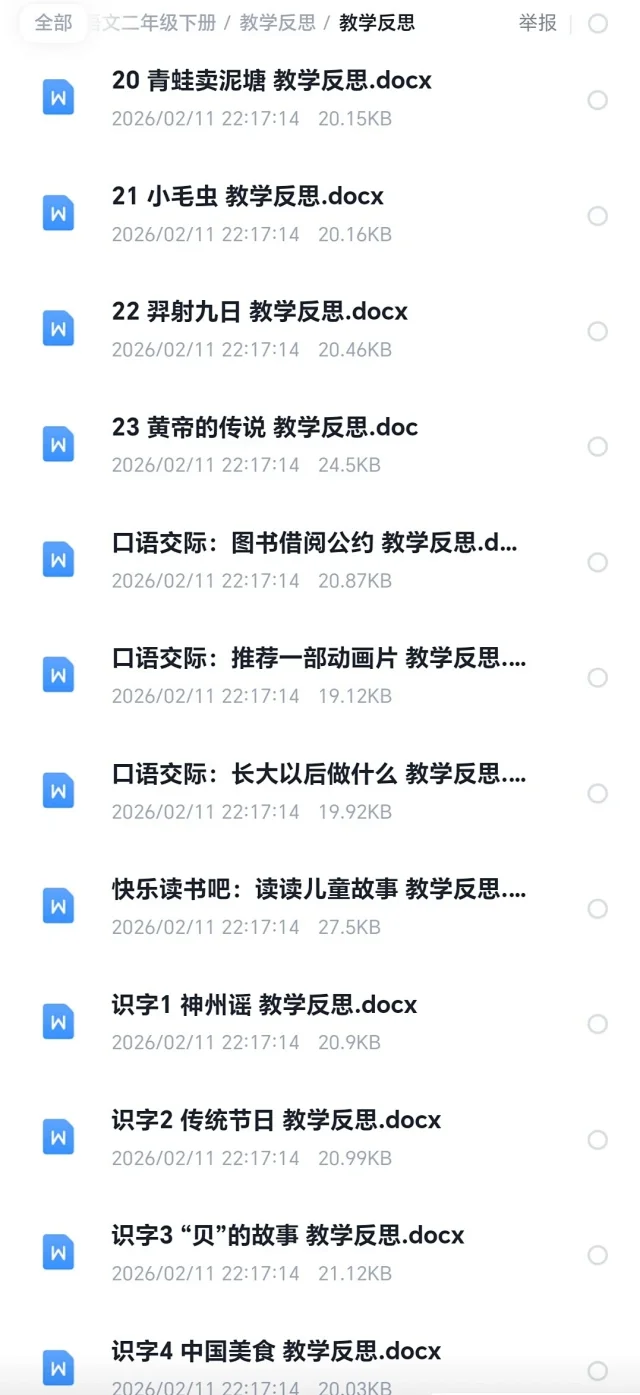Select the 21 小毛虫 file checkbox

click(x=598, y=216)
